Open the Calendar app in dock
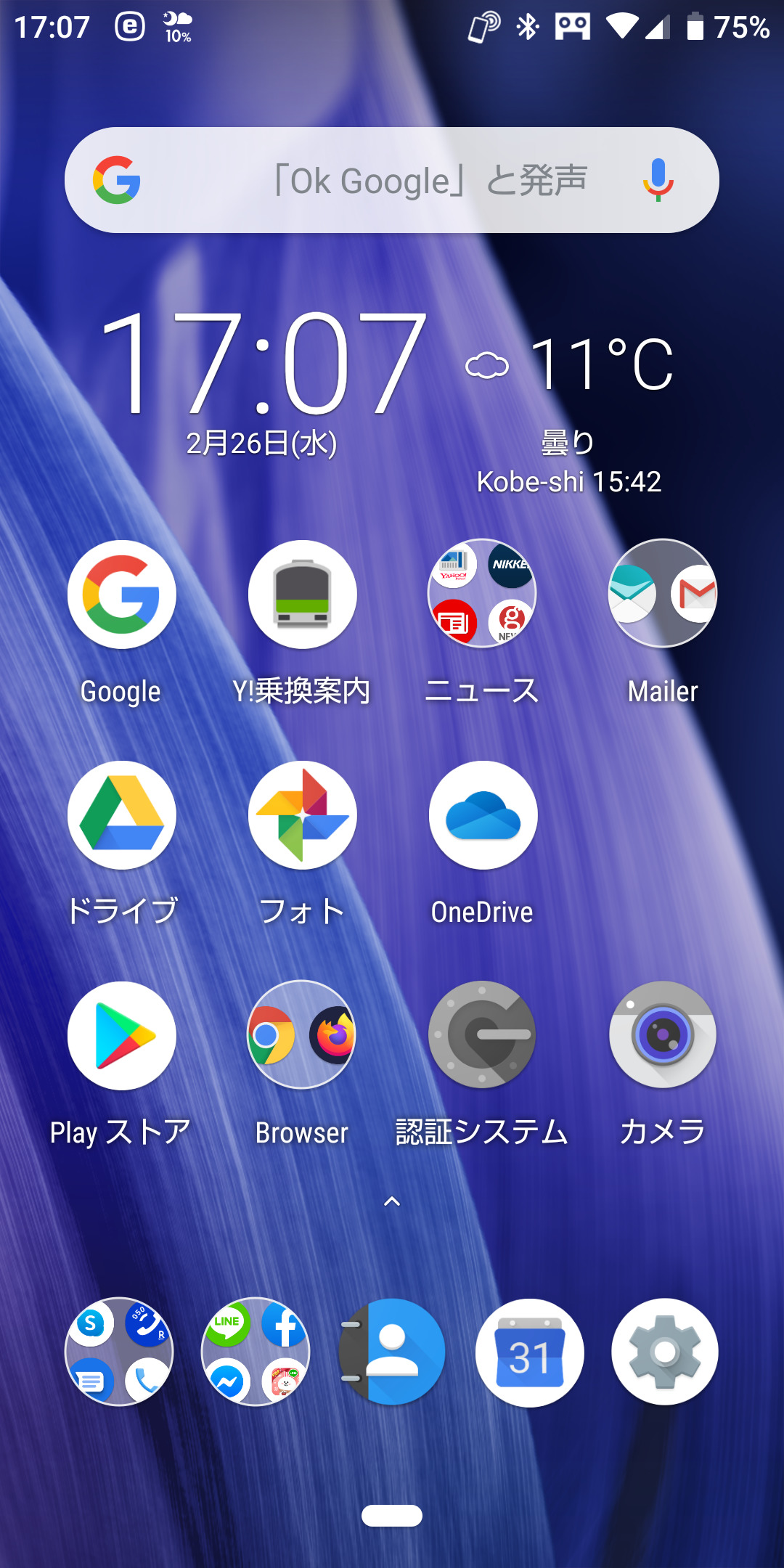The width and height of the screenshot is (784, 1568). click(x=529, y=1352)
